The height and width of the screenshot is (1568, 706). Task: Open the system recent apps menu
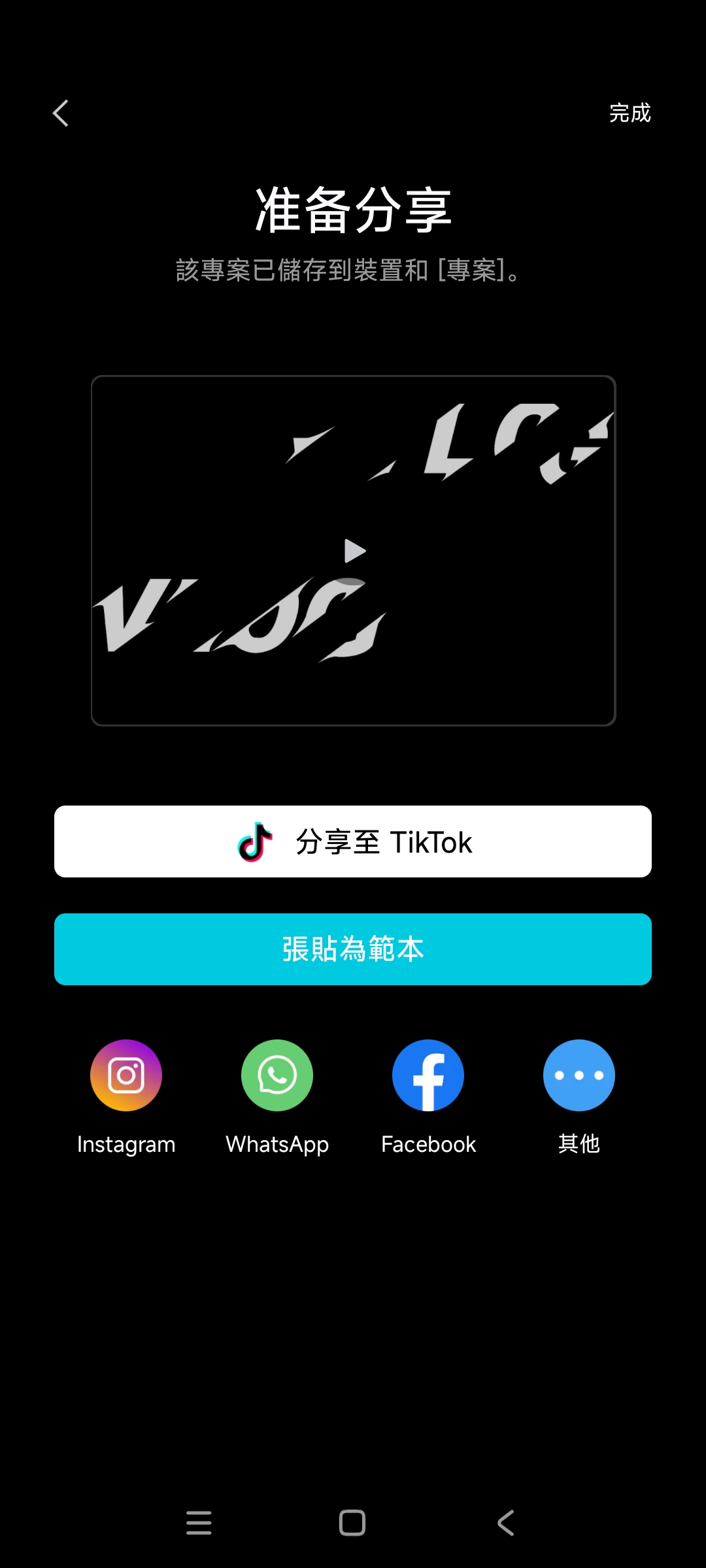pyautogui.click(x=199, y=1523)
